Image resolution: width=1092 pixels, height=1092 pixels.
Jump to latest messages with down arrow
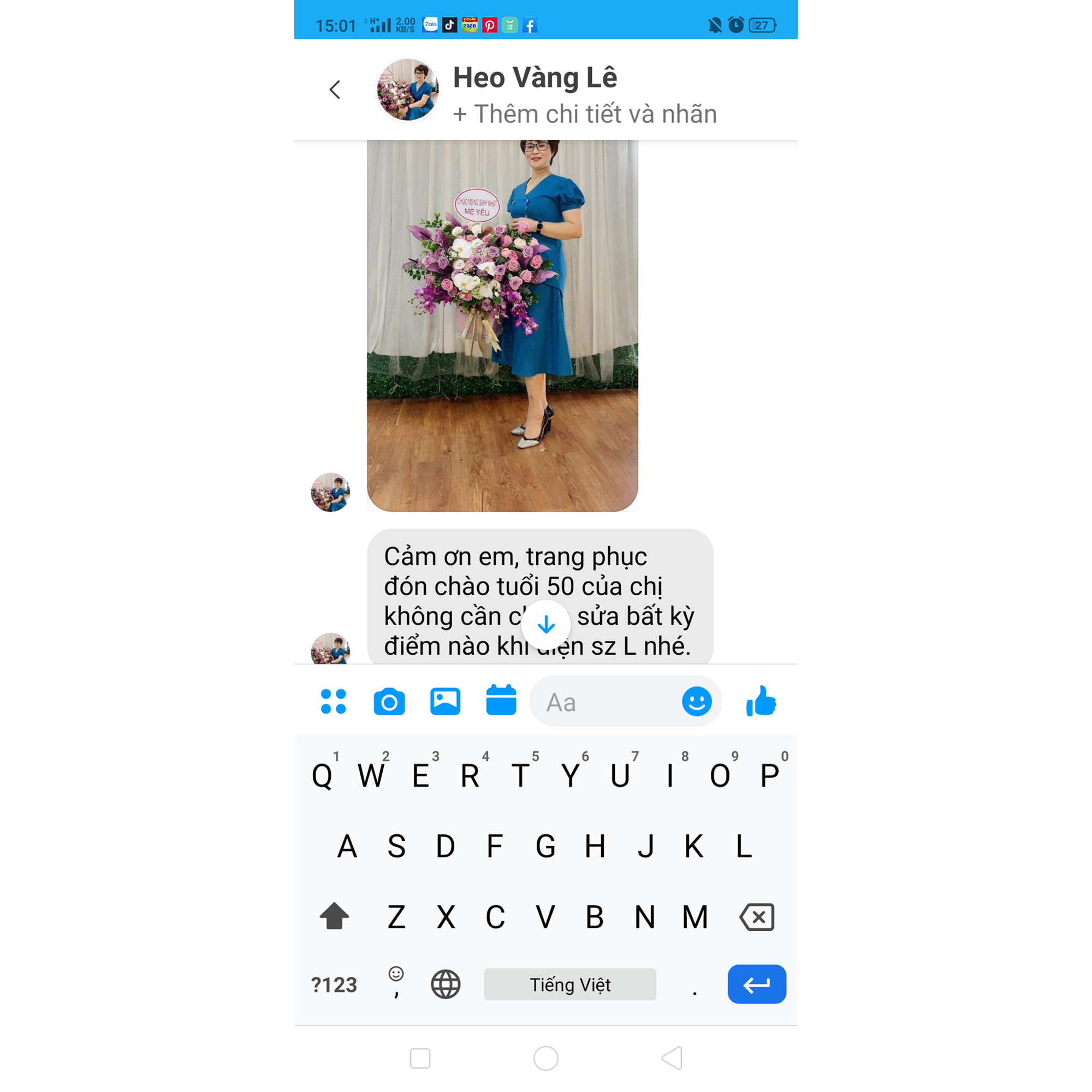(545, 625)
